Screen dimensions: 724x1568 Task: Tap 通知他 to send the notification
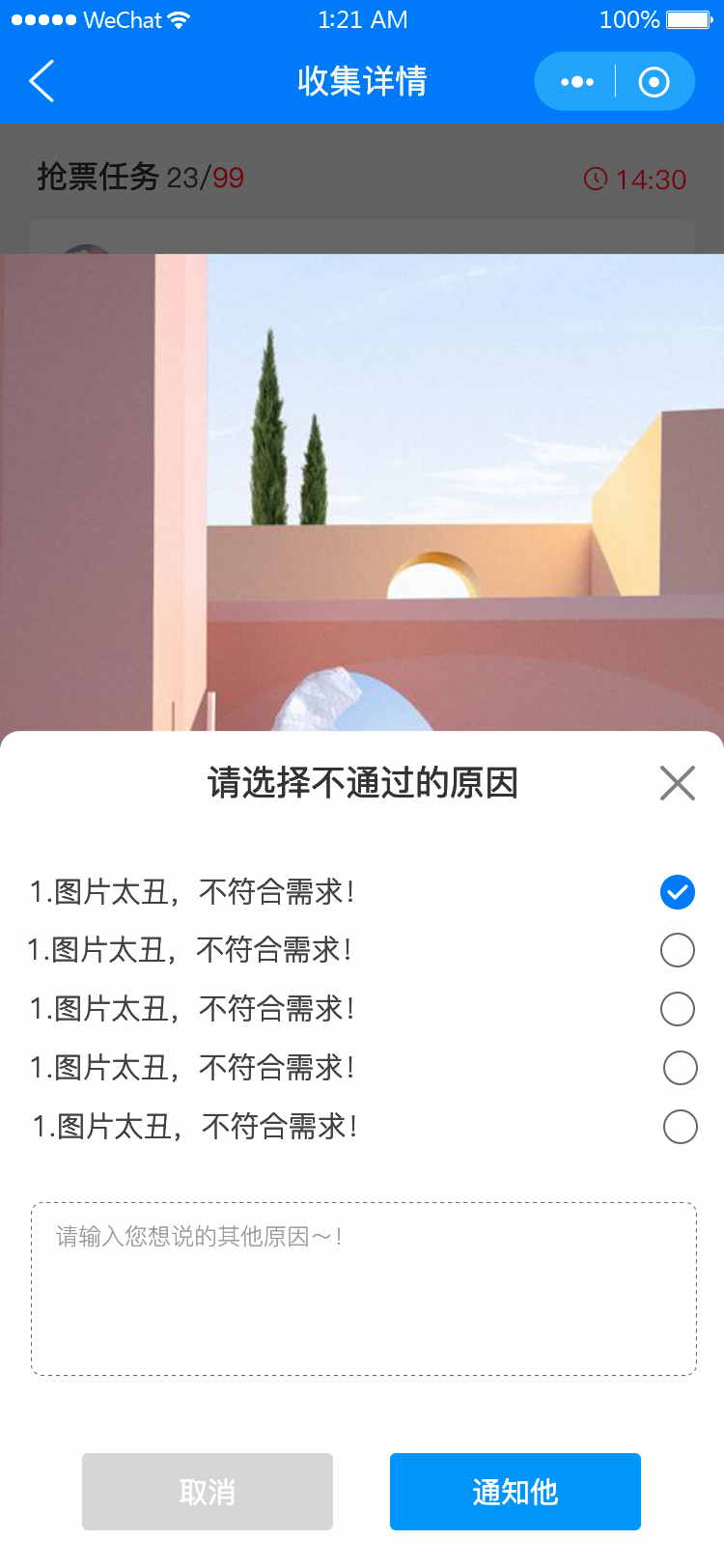[515, 1492]
